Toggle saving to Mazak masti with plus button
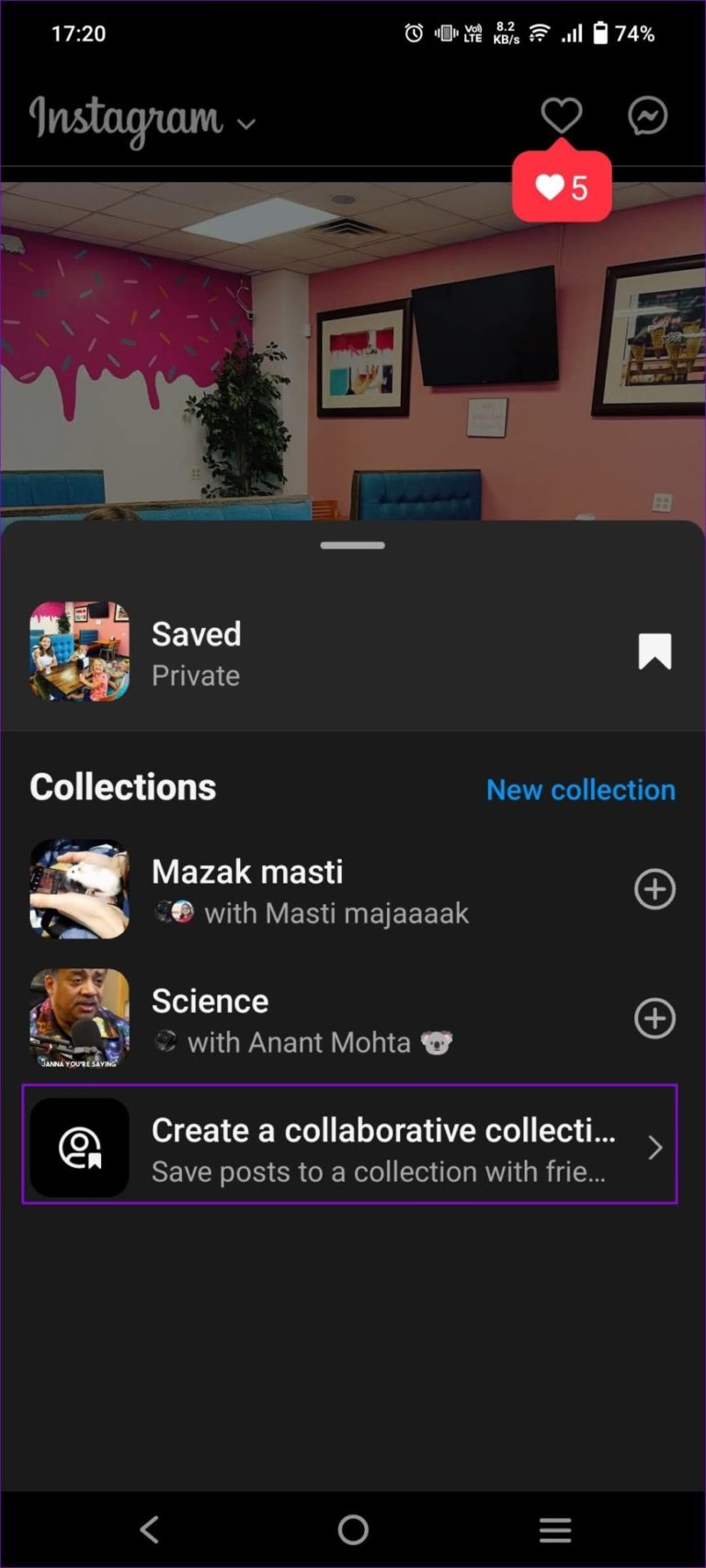Viewport: 706px width, 1568px height. [x=654, y=889]
